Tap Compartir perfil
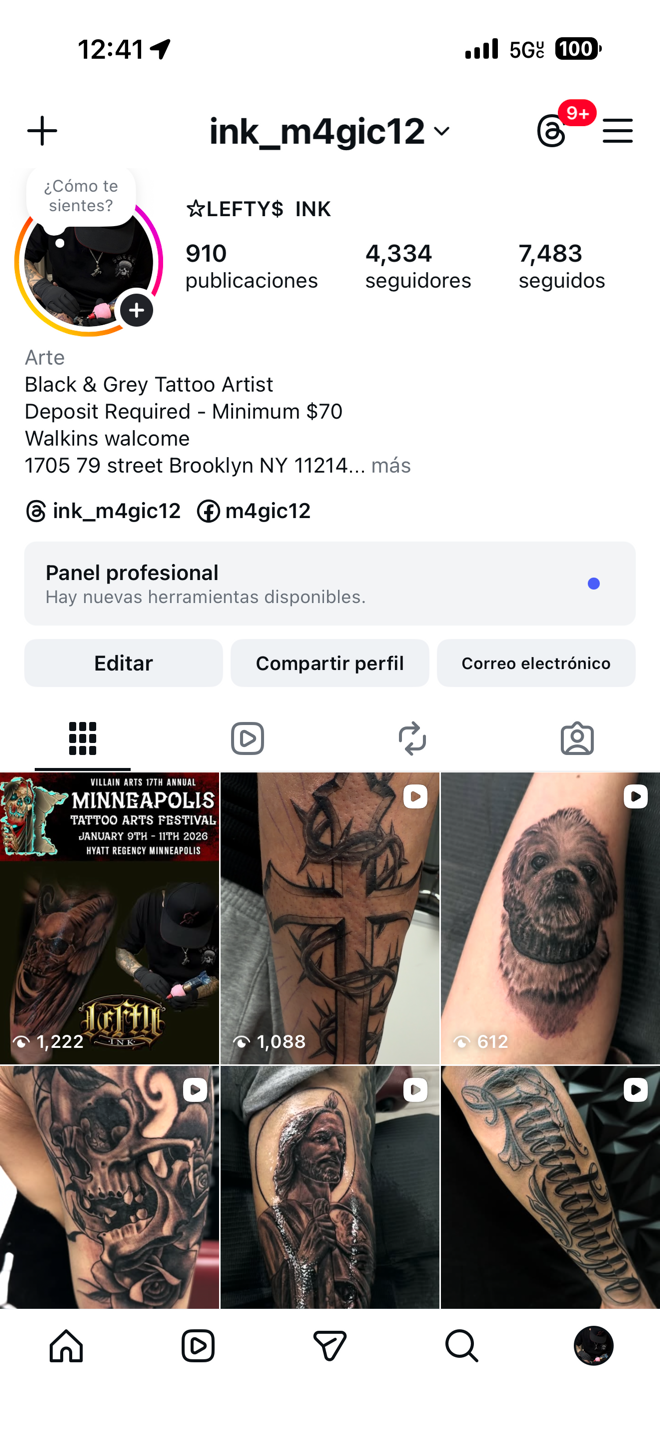The width and height of the screenshot is (660, 1434). pos(329,663)
